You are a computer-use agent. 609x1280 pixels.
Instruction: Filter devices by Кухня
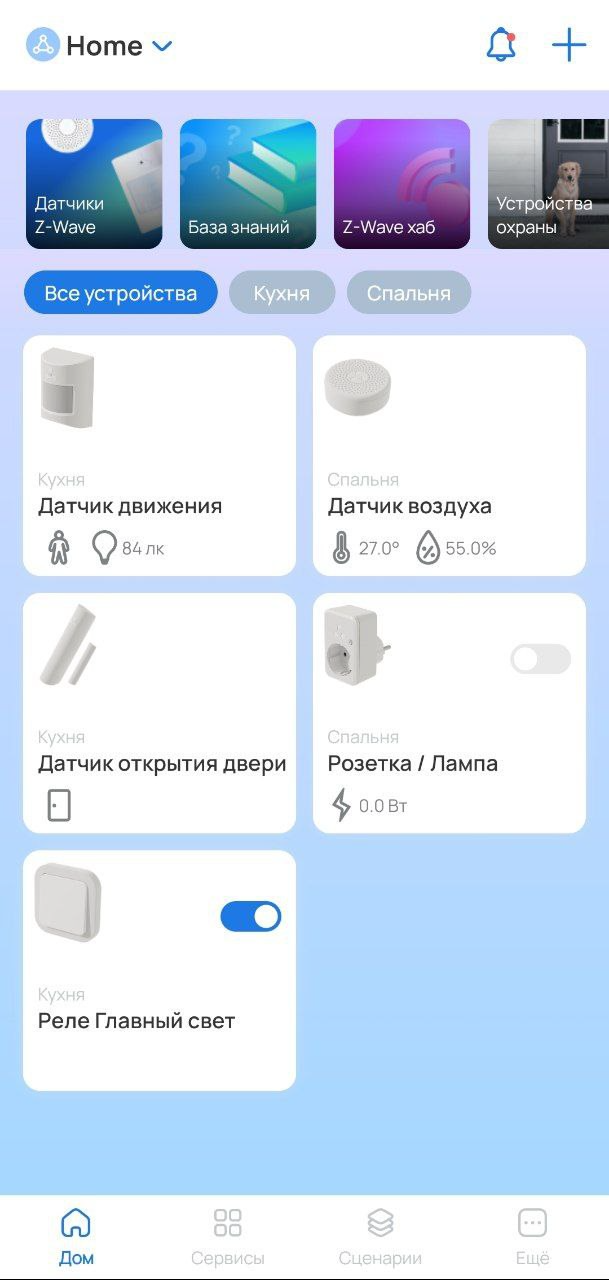coord(281,293)
